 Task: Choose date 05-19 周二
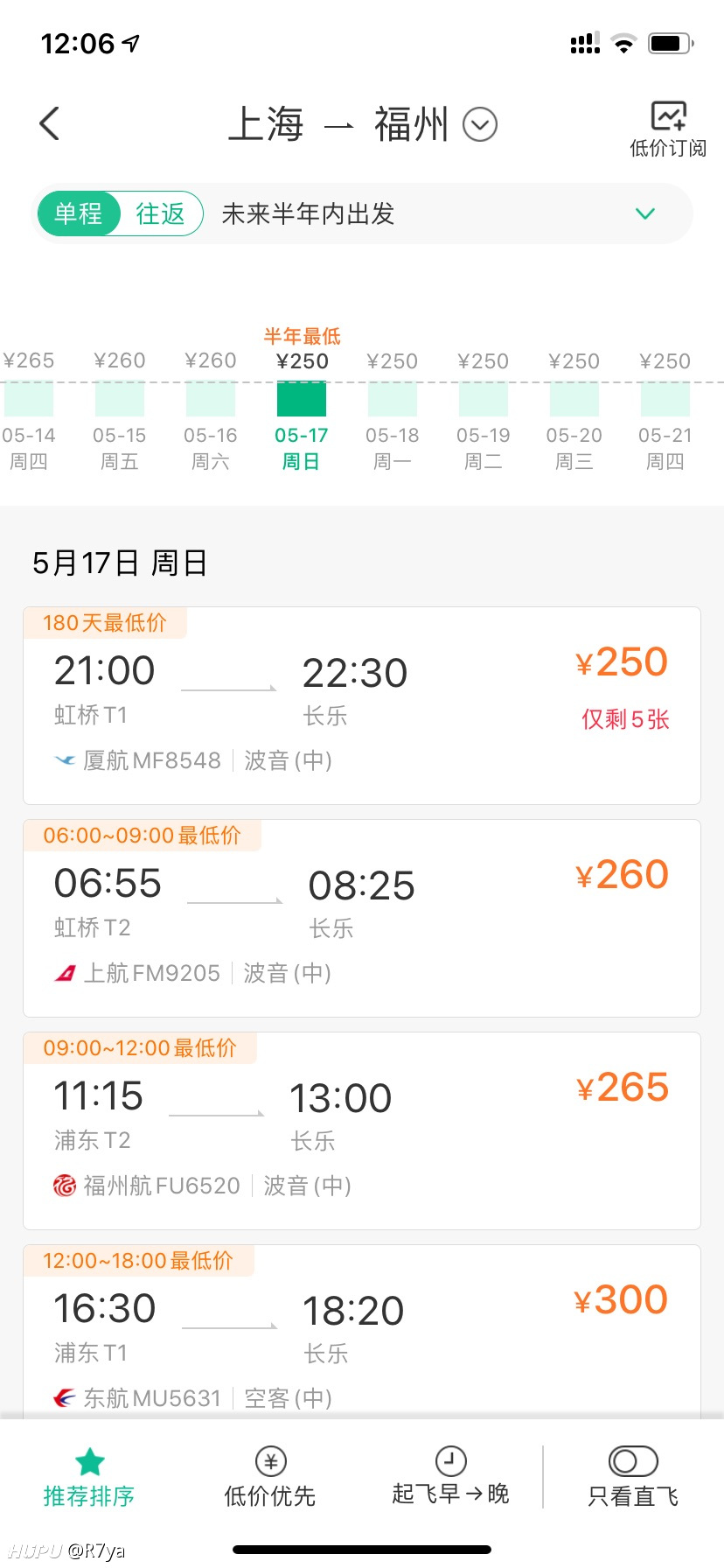point(484,410)
